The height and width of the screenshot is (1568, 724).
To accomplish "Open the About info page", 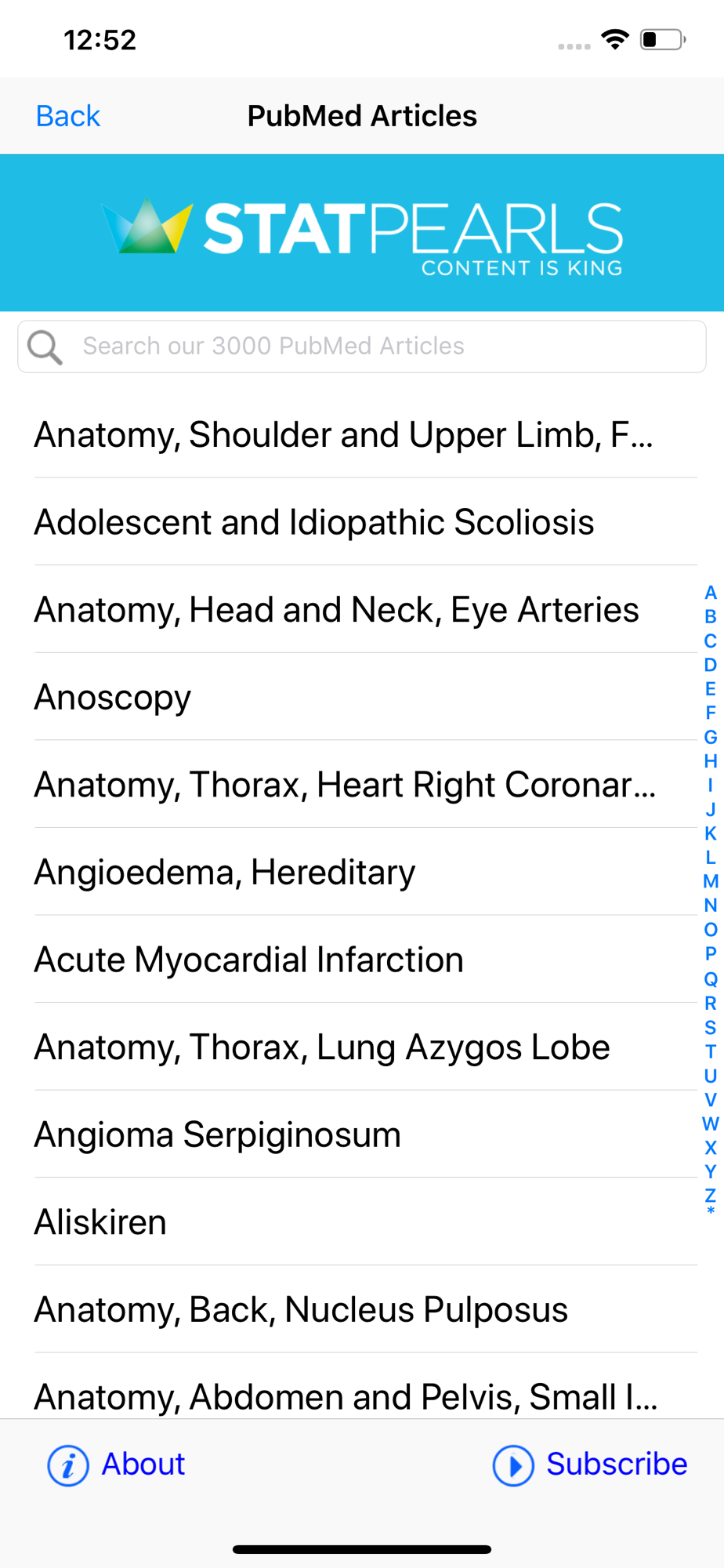I will (116, 1465).
